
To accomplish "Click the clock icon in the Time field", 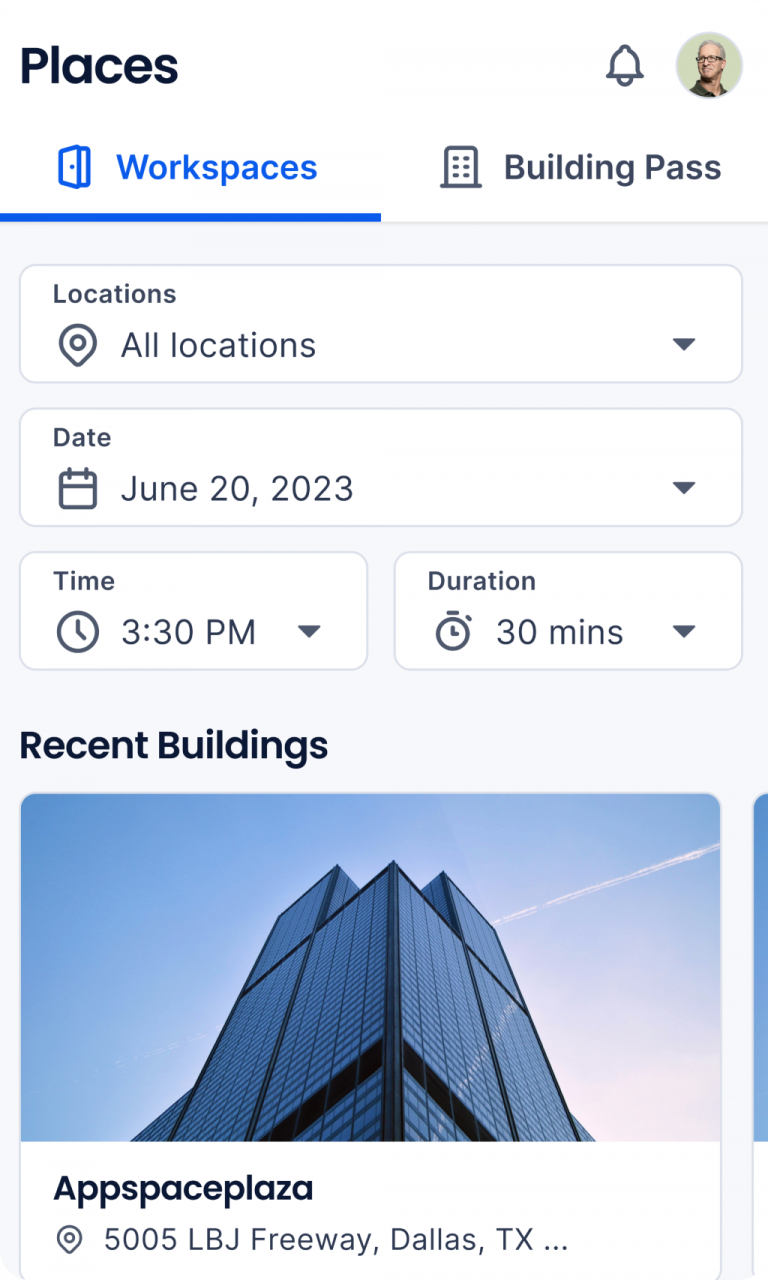I will pyautogui.click(x=77, y=631).
